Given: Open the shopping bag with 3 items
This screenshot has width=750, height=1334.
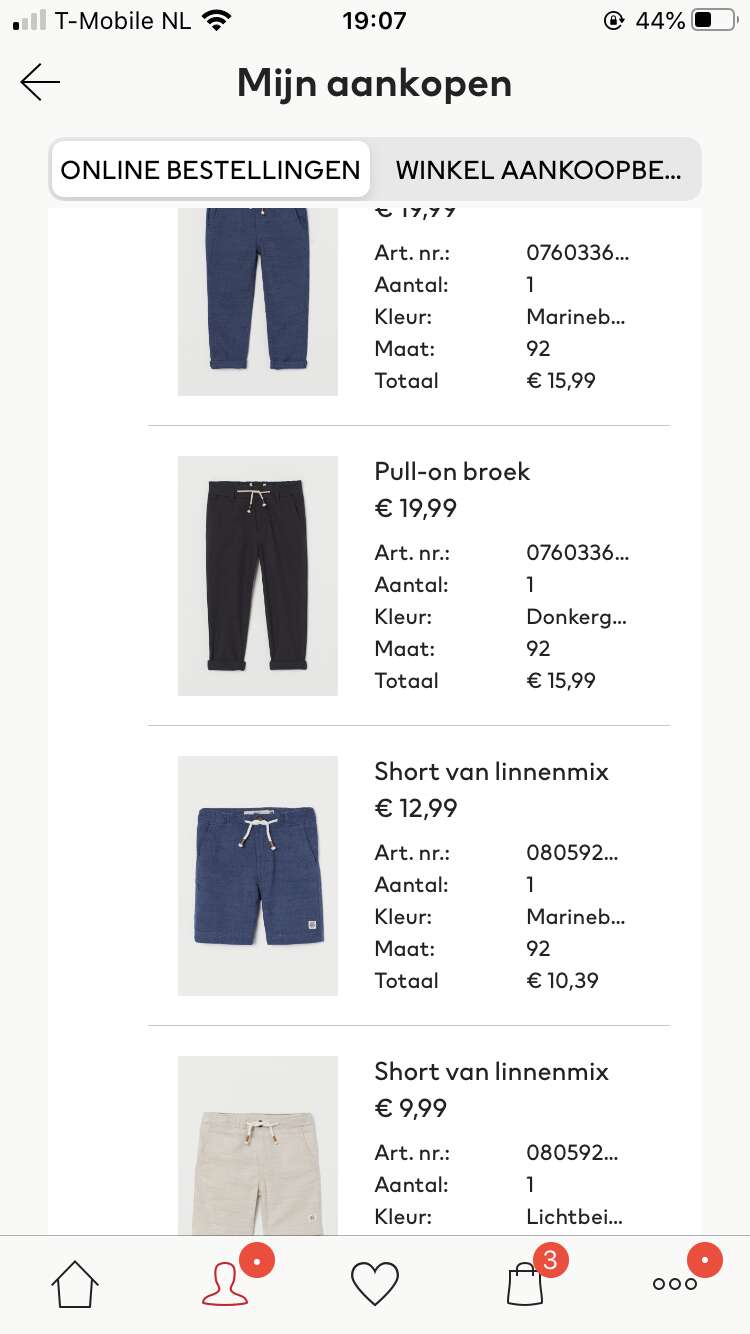Looking at the screenshot, I should 525,1284.
